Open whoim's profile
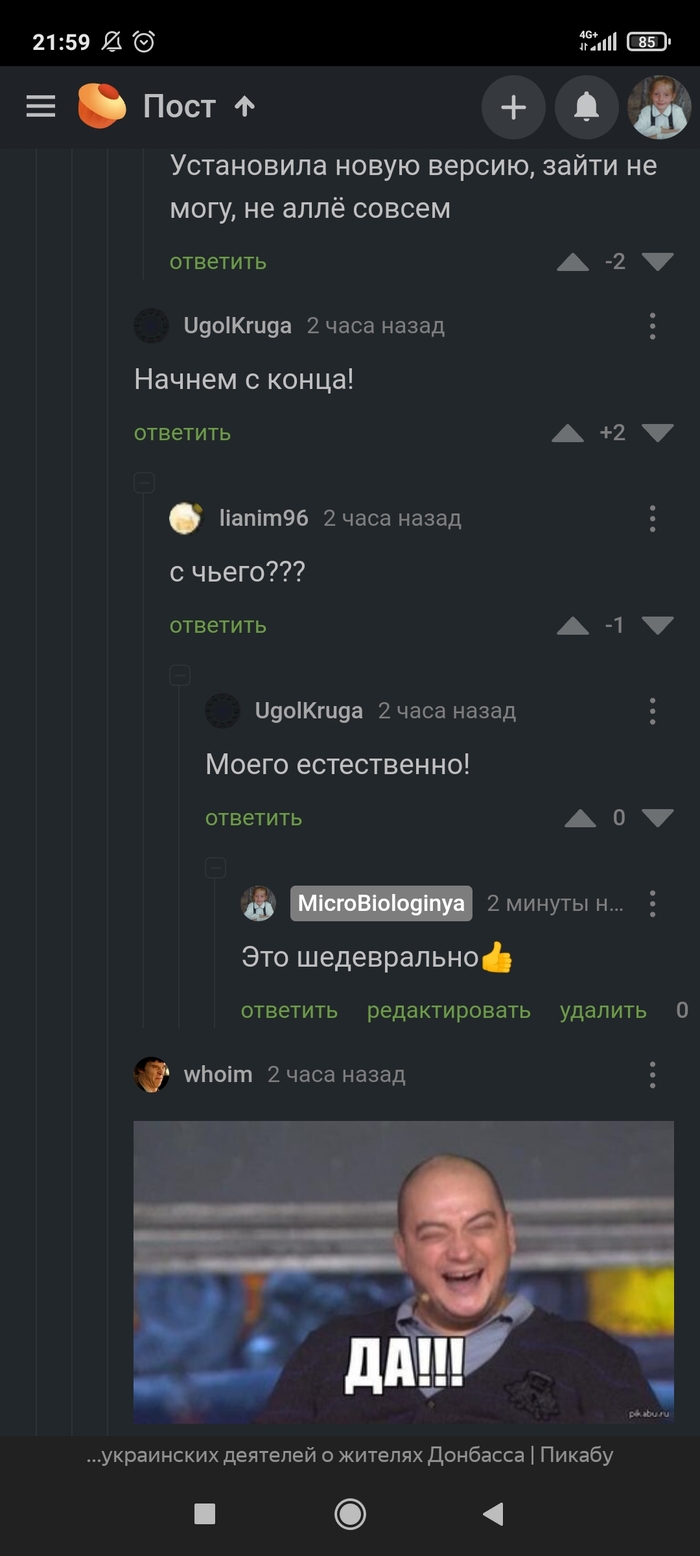This screenshot has height=1556, width=700. tap(217, 1075)
